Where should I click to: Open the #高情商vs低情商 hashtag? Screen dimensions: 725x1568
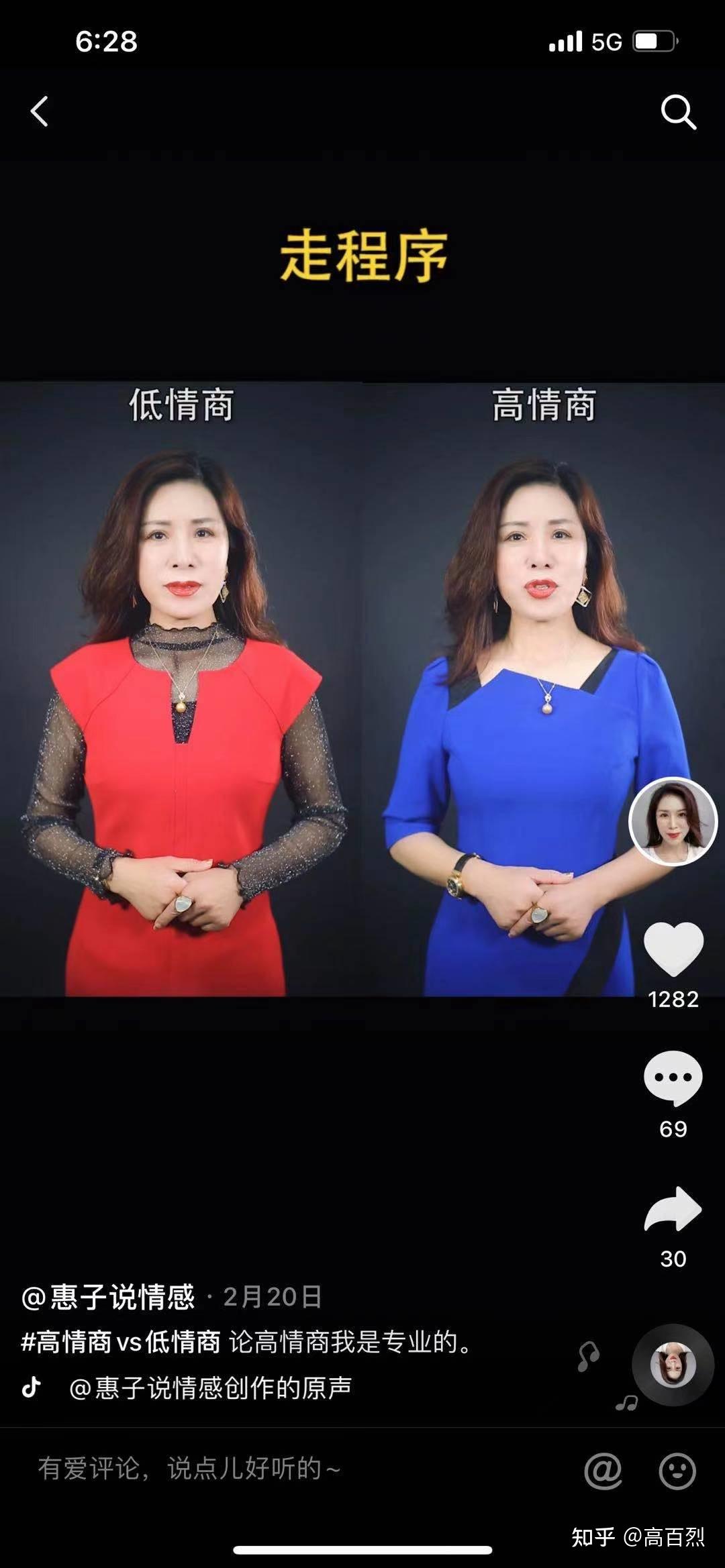click(121, 1342)
